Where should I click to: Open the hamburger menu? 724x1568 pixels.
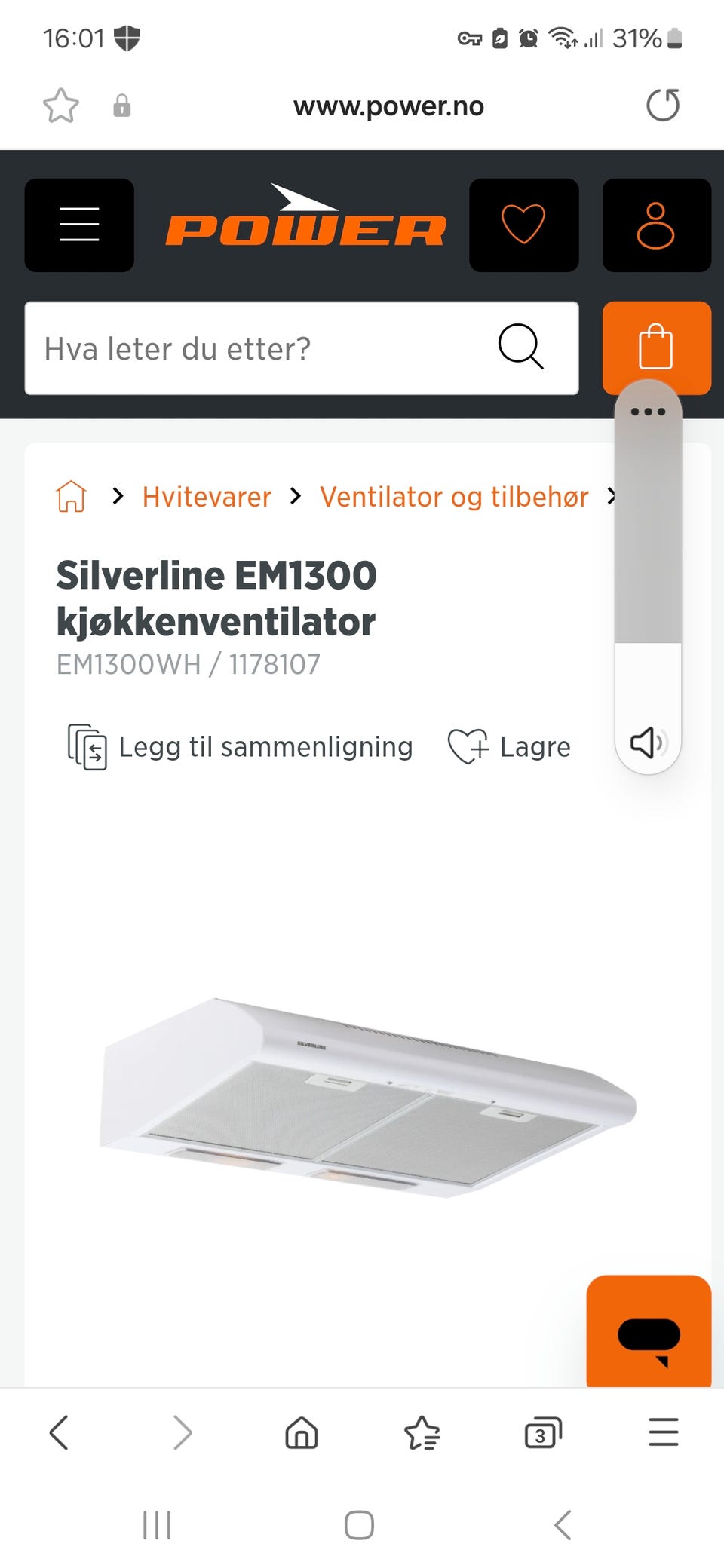pos(78,225)
